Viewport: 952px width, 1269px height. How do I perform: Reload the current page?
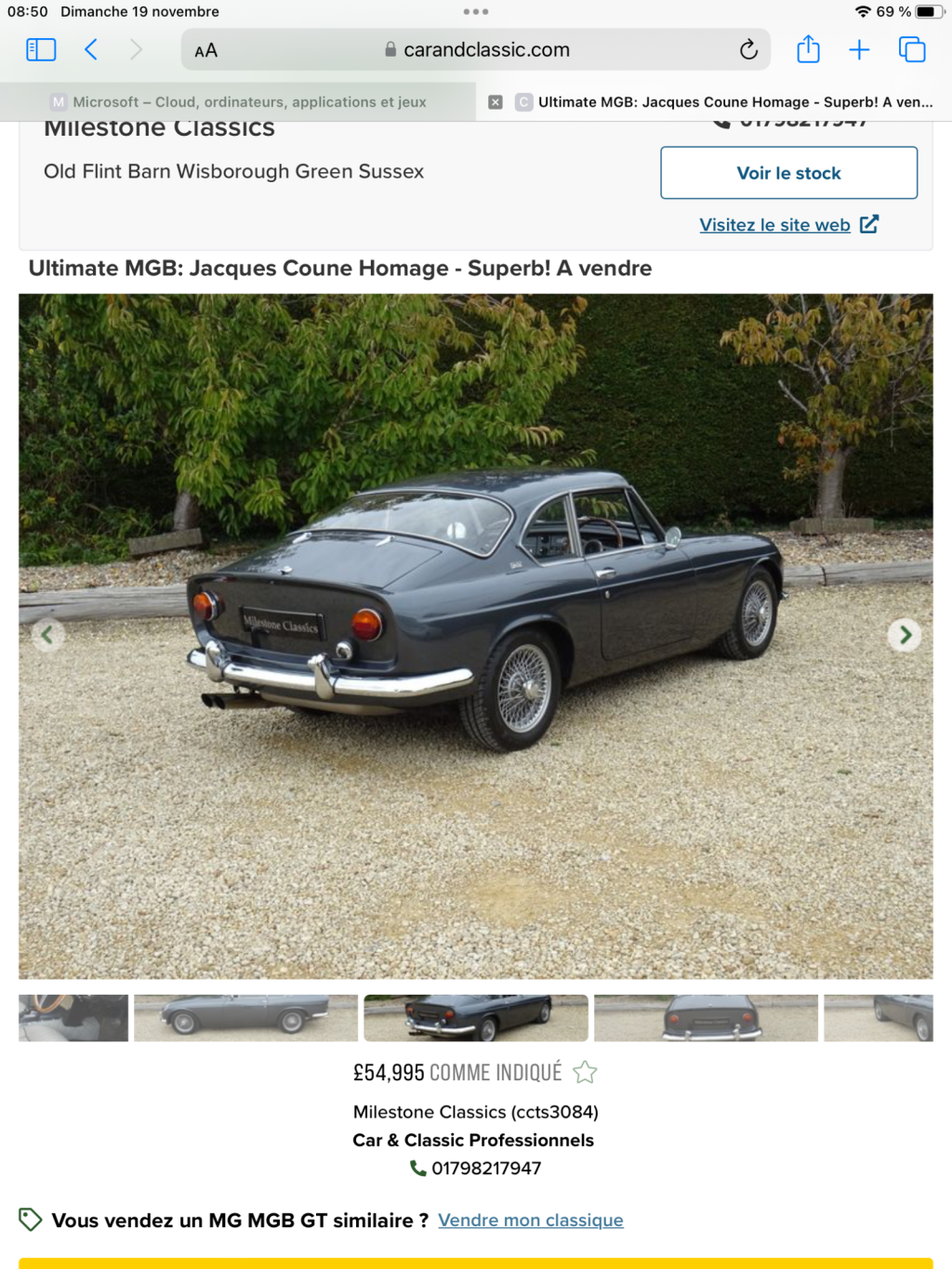click(x=748, y=50)
